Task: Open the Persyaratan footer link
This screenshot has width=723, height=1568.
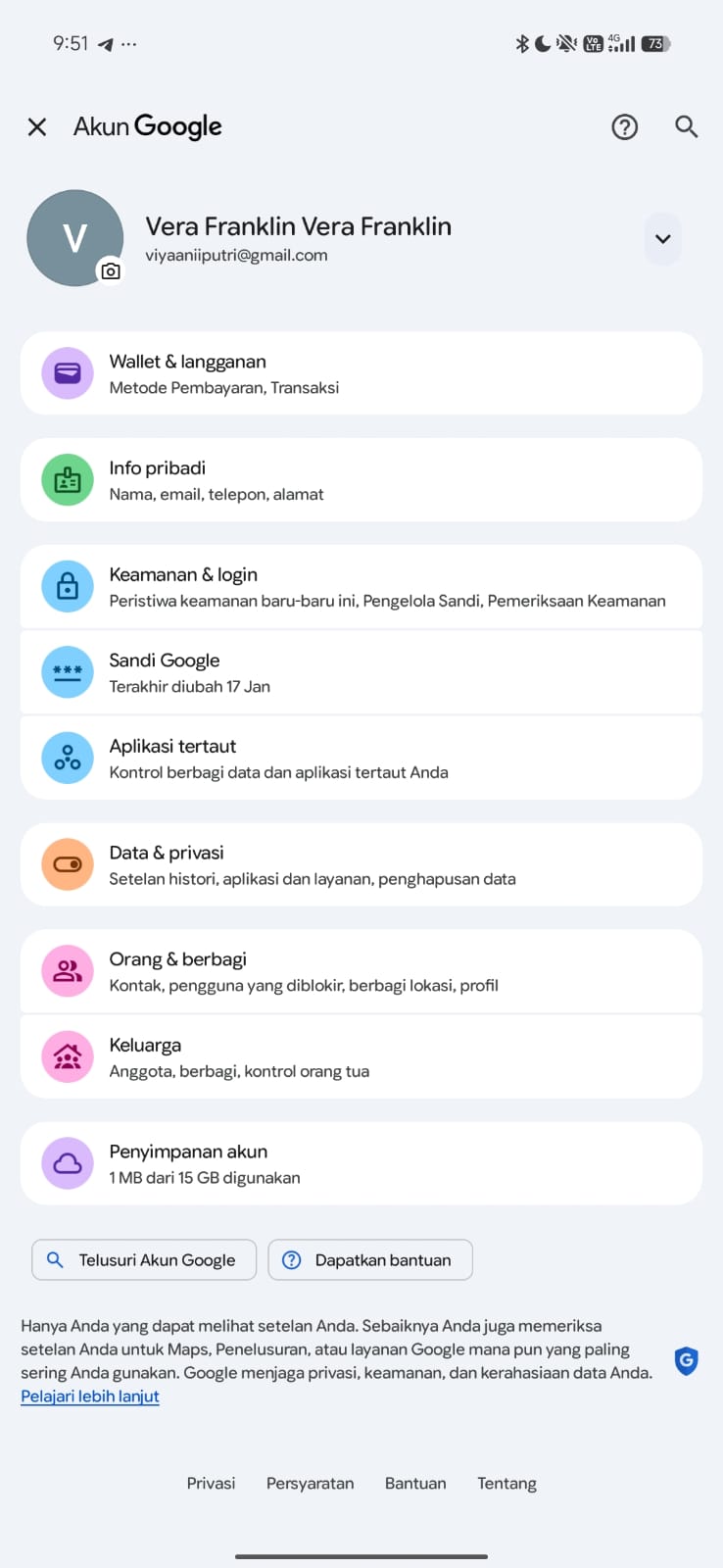Action: pyautogui.click(x=310, y=1484)
